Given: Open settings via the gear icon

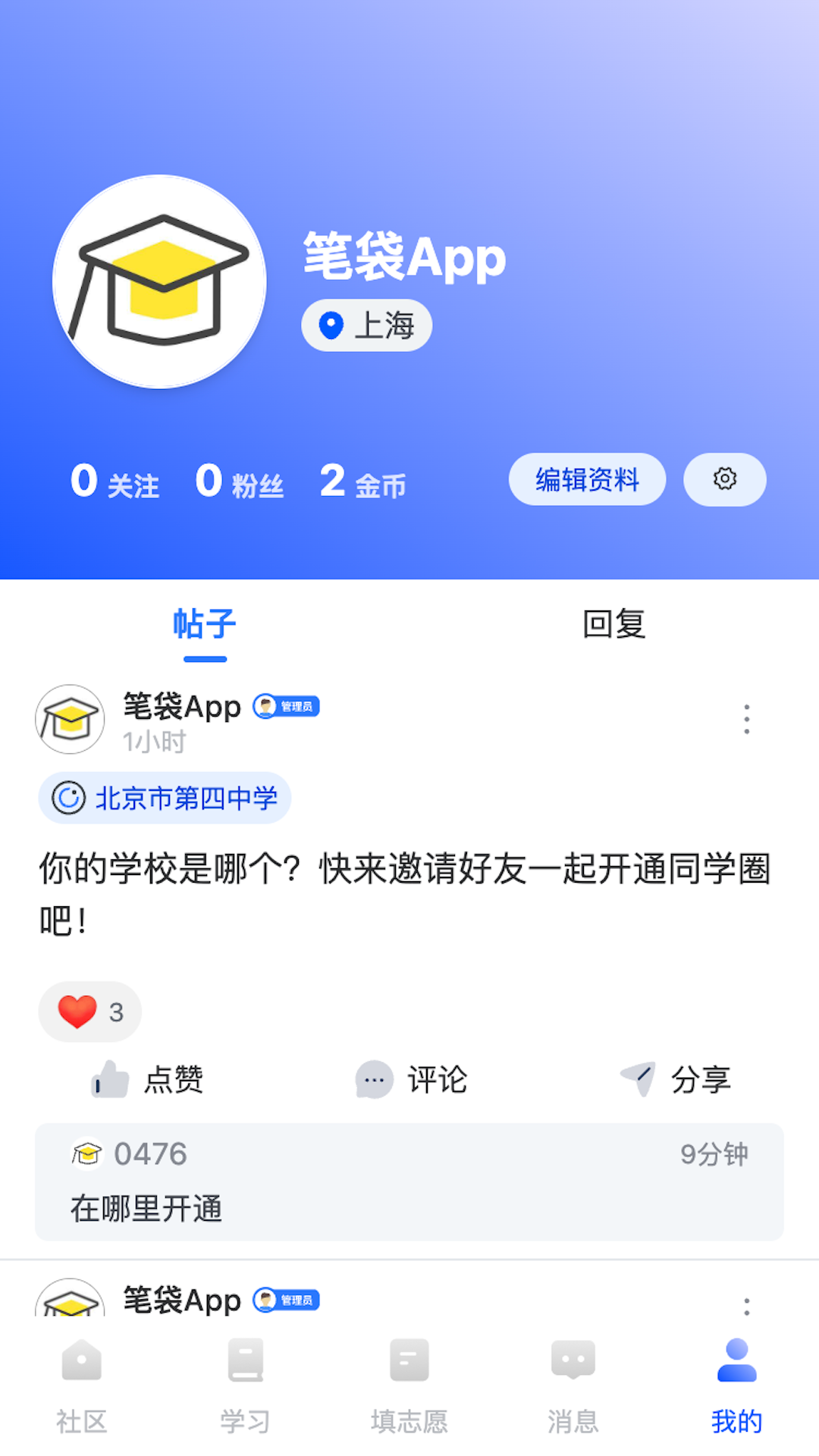Looking at the screenshot, I should pos(724,479).
